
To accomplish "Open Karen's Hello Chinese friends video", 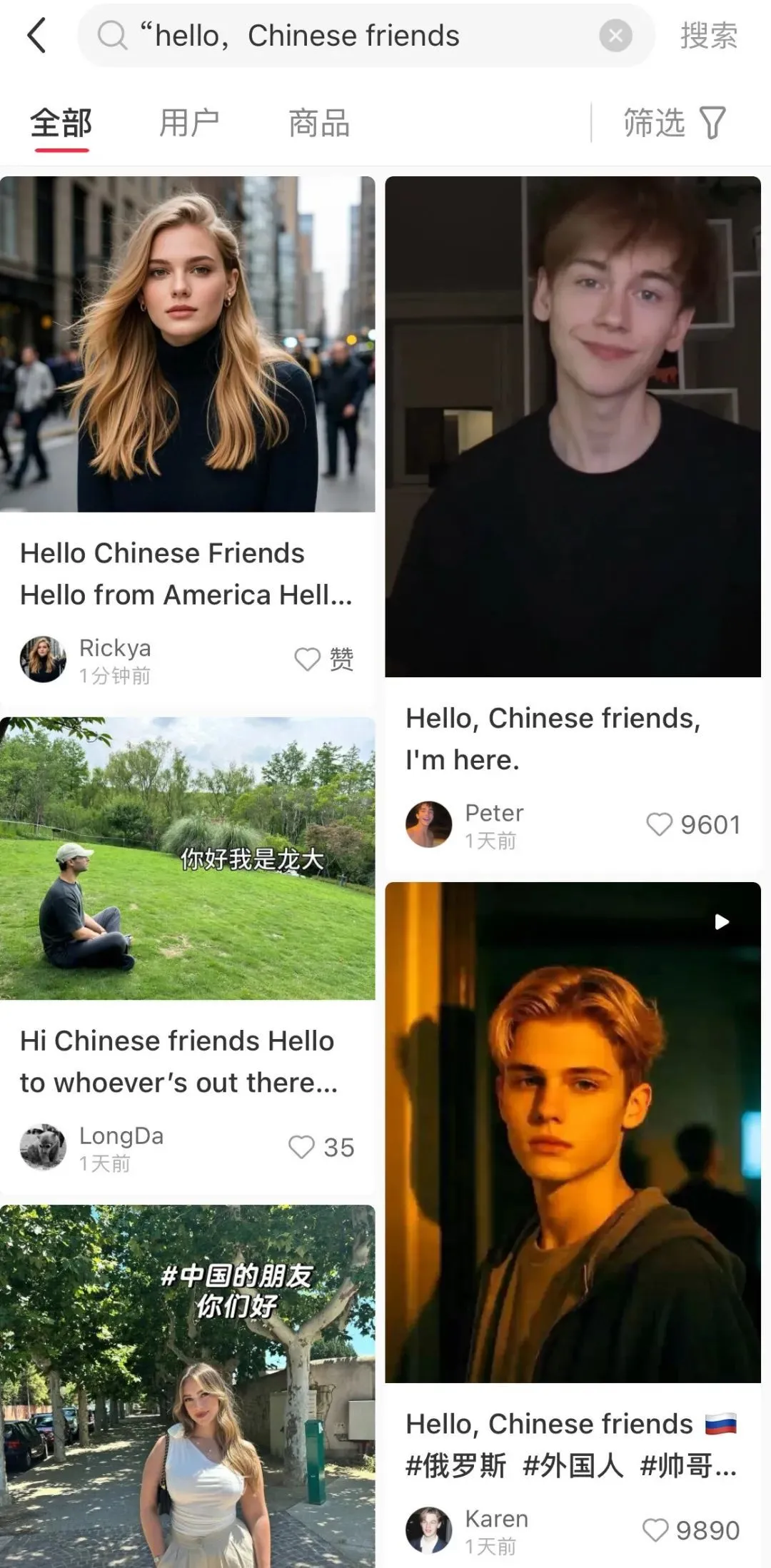I will pyautogui.click(x=573, y=1132).
